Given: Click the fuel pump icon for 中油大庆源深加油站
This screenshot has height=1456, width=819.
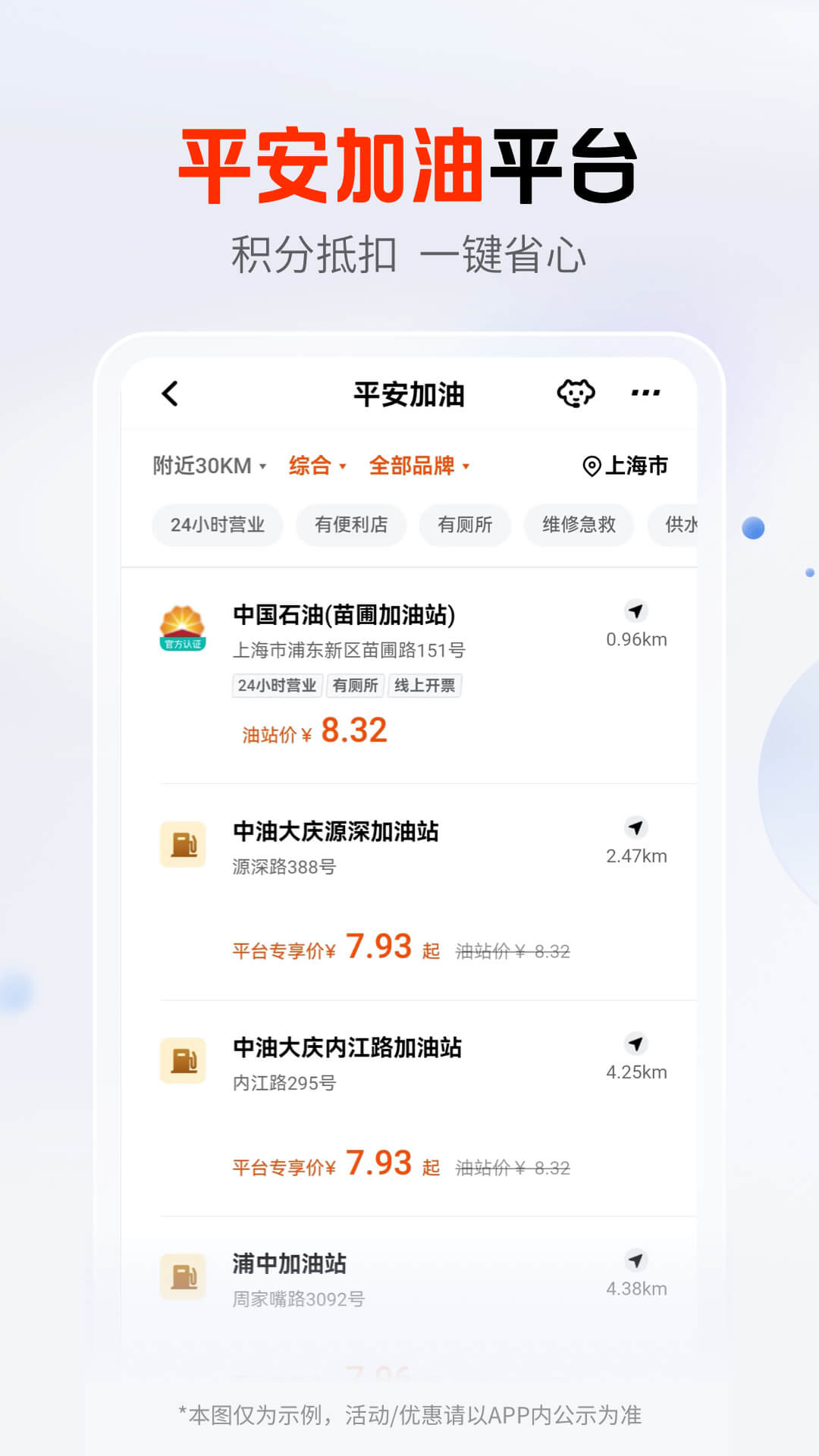Looking at the screenshot, I should click(x=183, y=844).
